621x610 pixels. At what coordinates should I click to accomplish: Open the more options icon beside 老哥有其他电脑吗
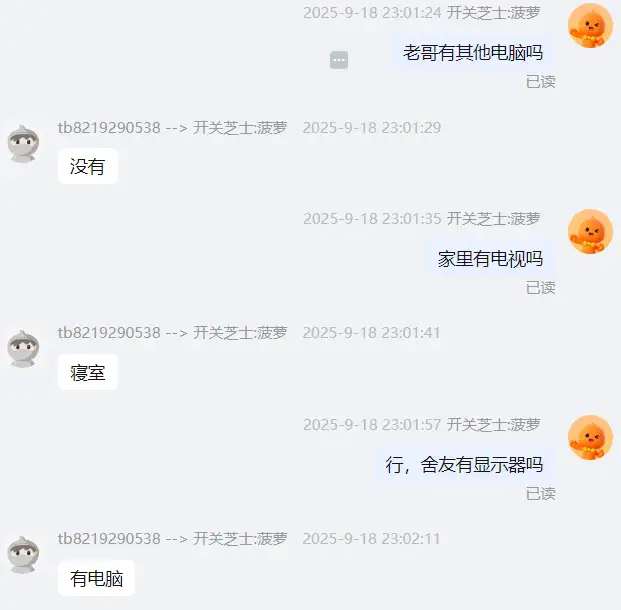[339, 60]
